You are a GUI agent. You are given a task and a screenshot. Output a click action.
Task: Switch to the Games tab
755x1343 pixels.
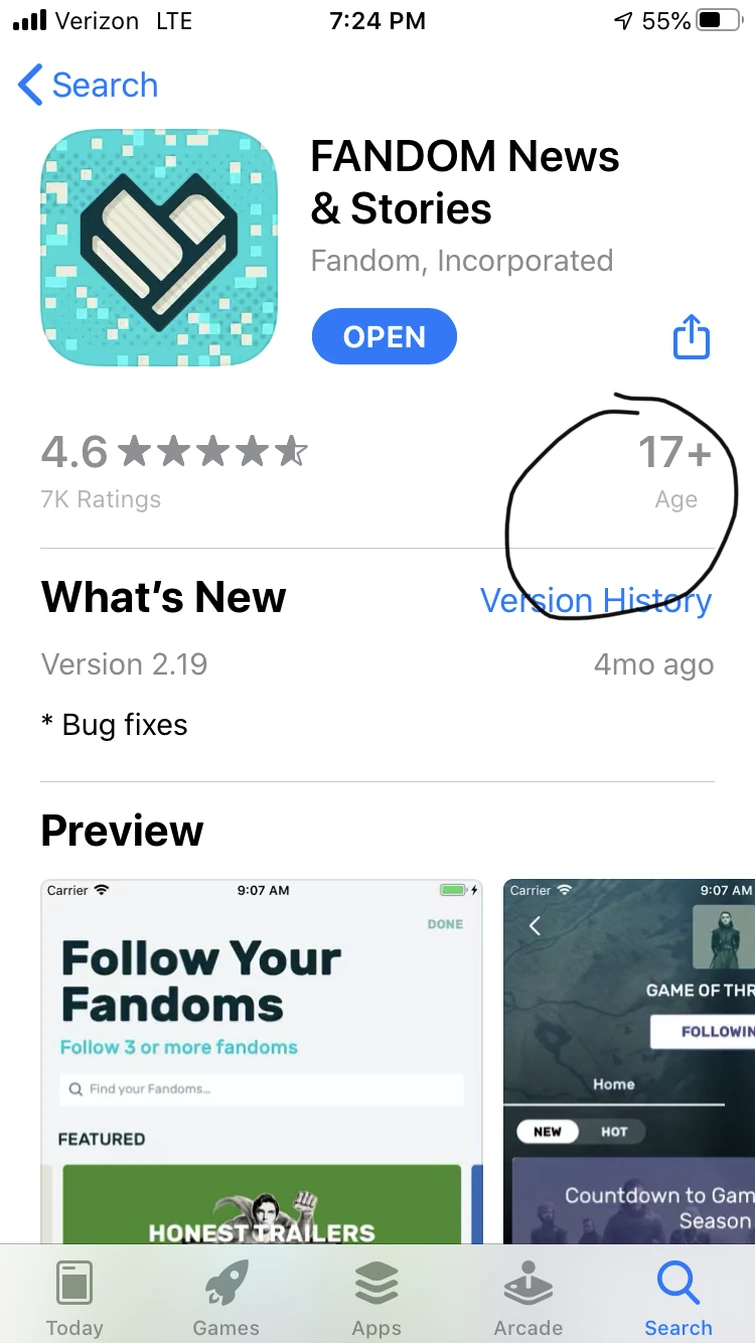pos(226,1297)
